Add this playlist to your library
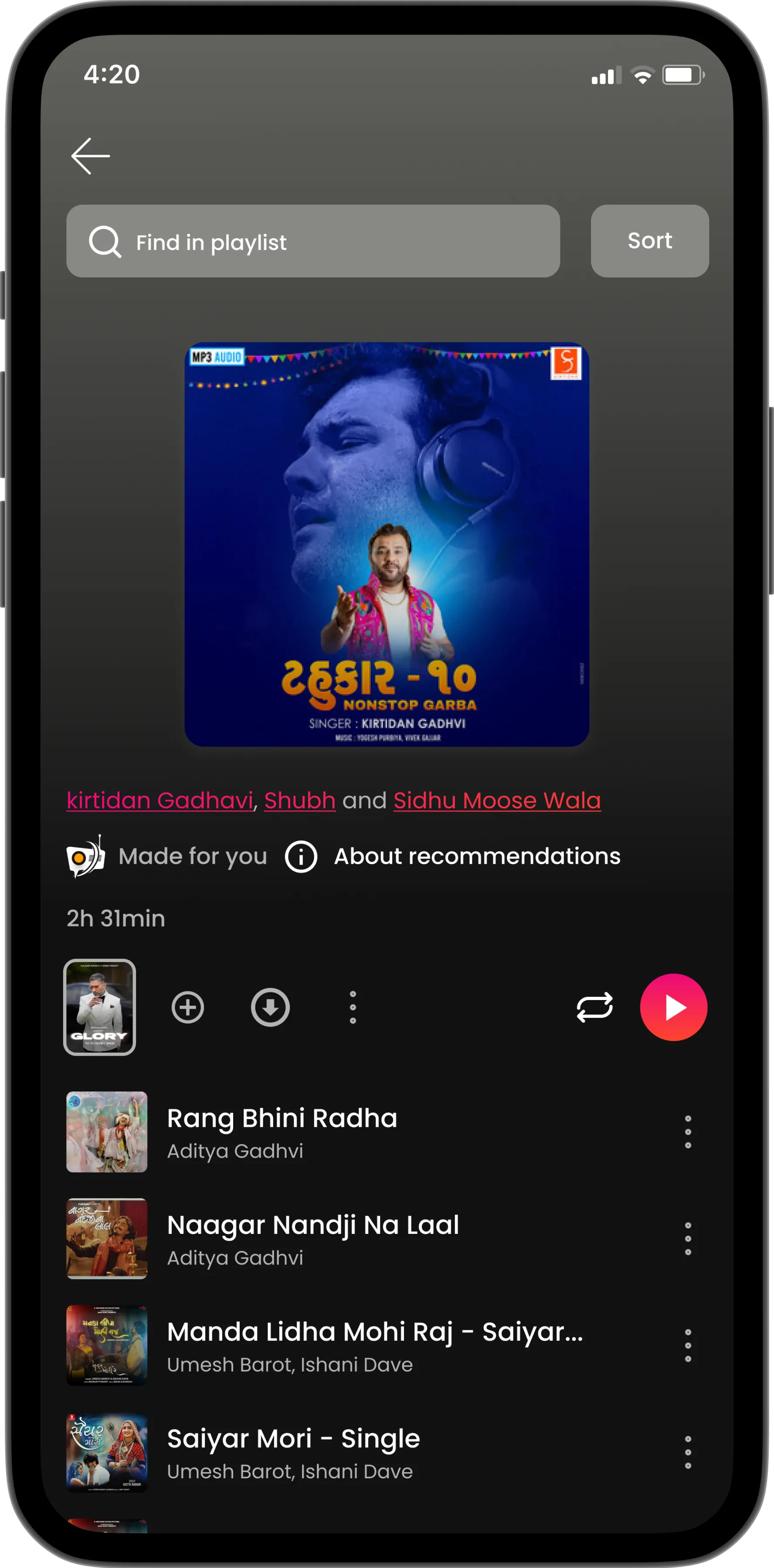The width and height of the screenshot is (774, 1568). (x=187, y=1007)
